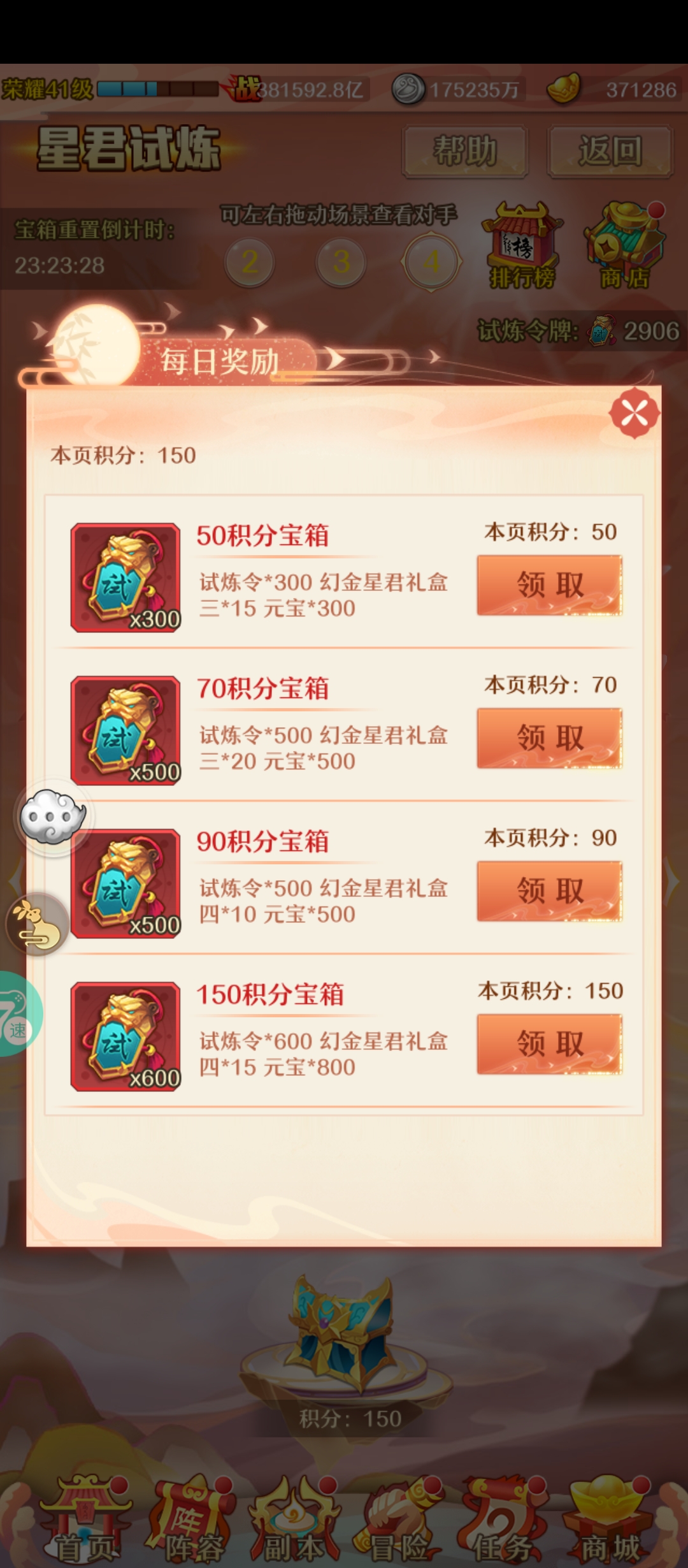Claim the 150积分宝箱 reward
This screenshot has width=688, height=1568.
pos(549,1044)
